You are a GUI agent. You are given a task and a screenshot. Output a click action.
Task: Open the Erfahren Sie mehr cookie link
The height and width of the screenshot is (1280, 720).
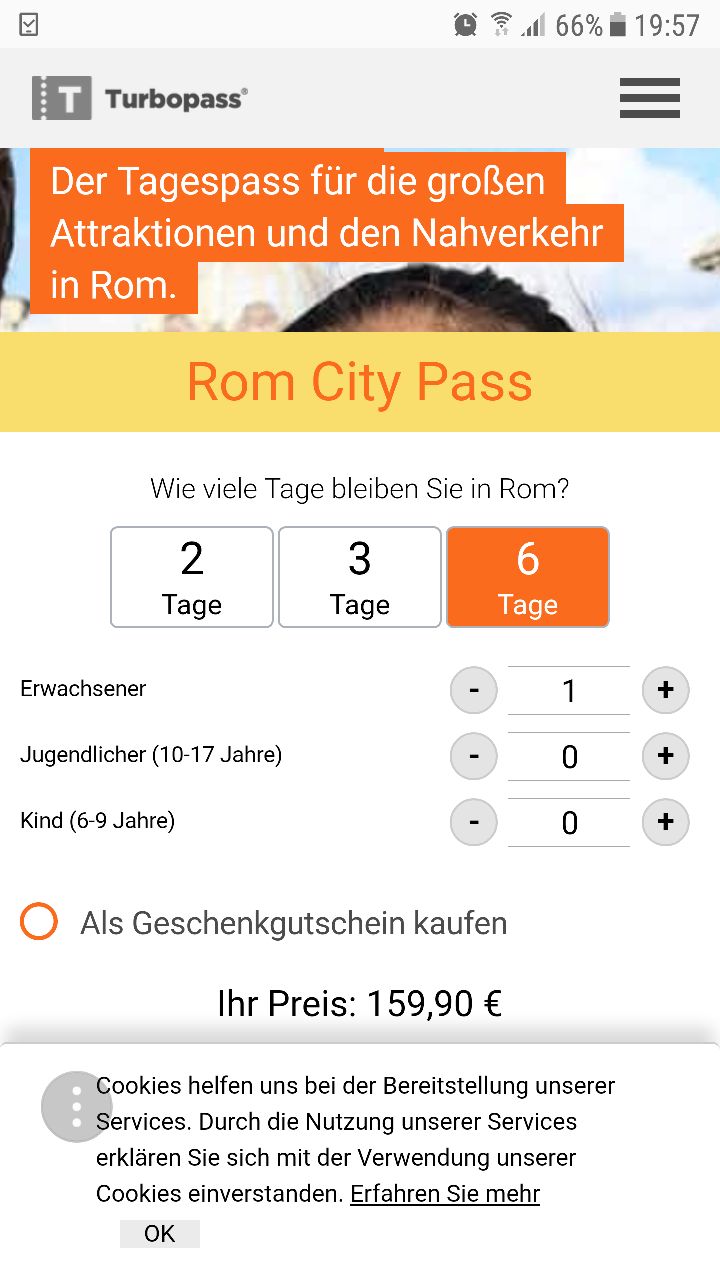(x=445, y=1194)
